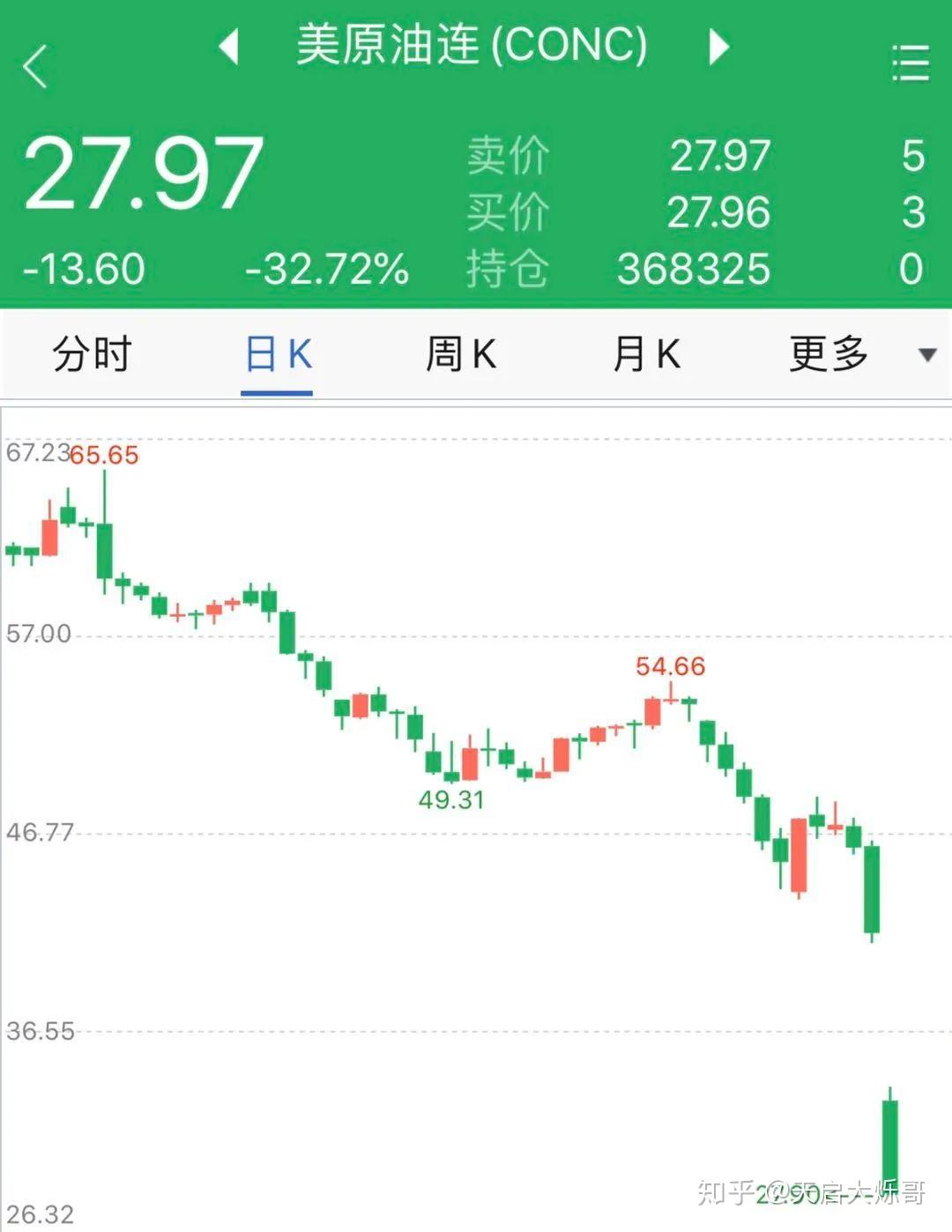Expand the 更多 chart period dropdown arrow

pos(928,354)
